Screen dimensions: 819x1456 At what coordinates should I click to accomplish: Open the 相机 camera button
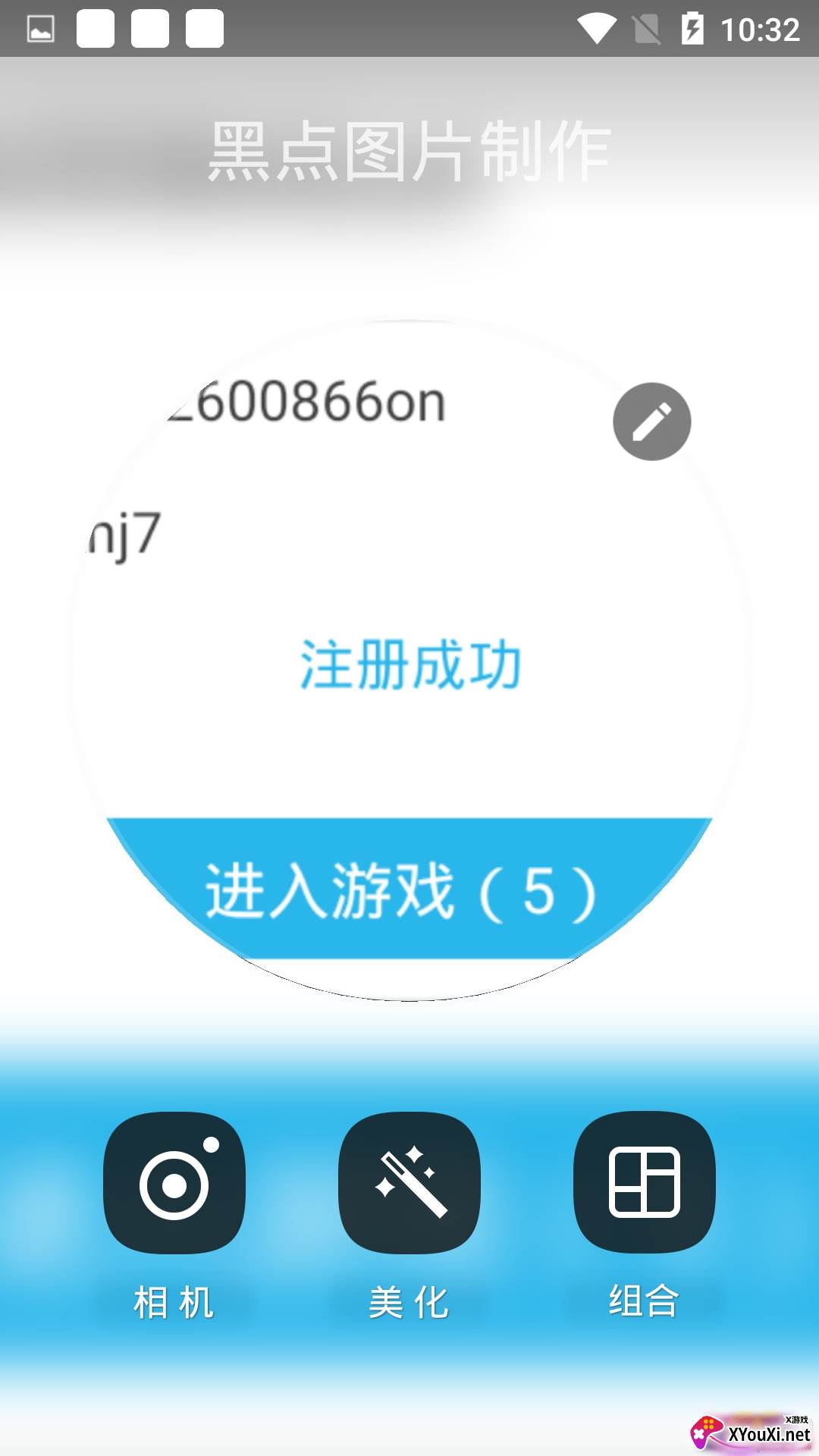(x=174, y=1182)
